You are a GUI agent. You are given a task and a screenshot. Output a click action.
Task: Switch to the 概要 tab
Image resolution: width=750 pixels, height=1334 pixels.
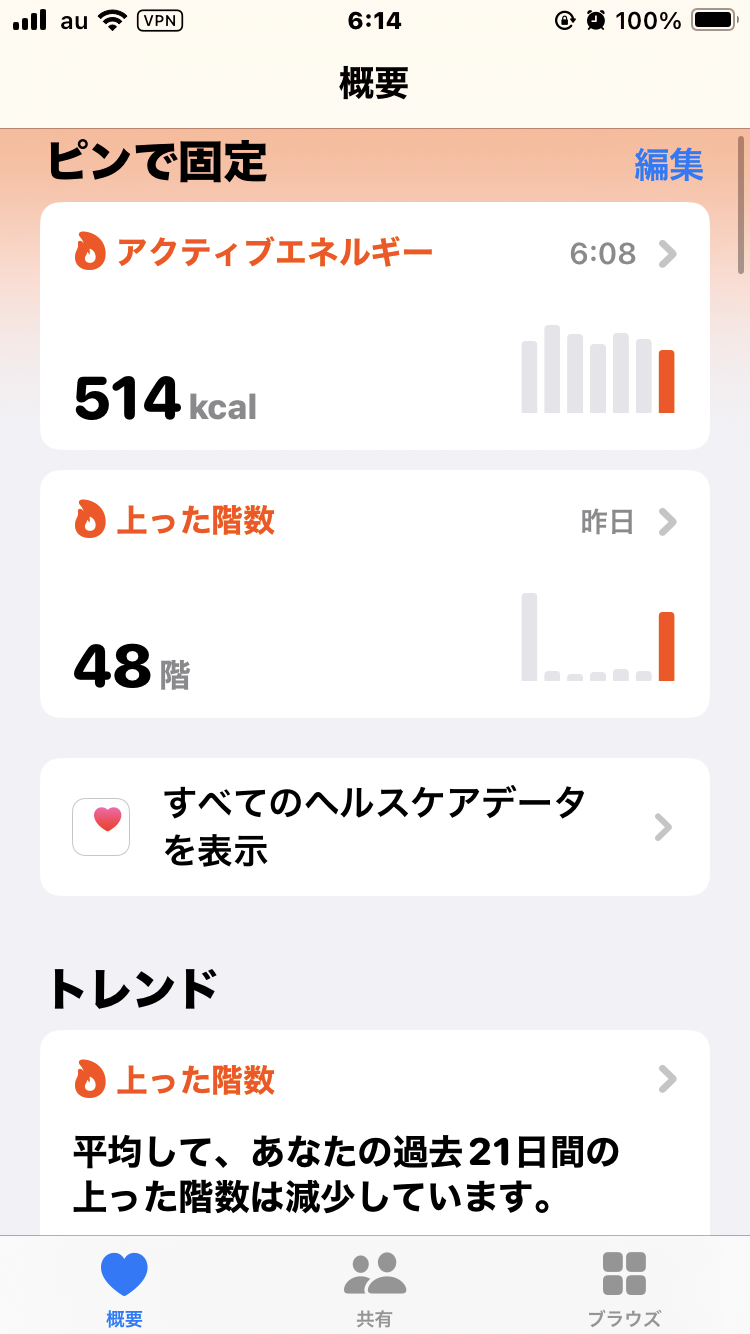(x=124, y=1288)
